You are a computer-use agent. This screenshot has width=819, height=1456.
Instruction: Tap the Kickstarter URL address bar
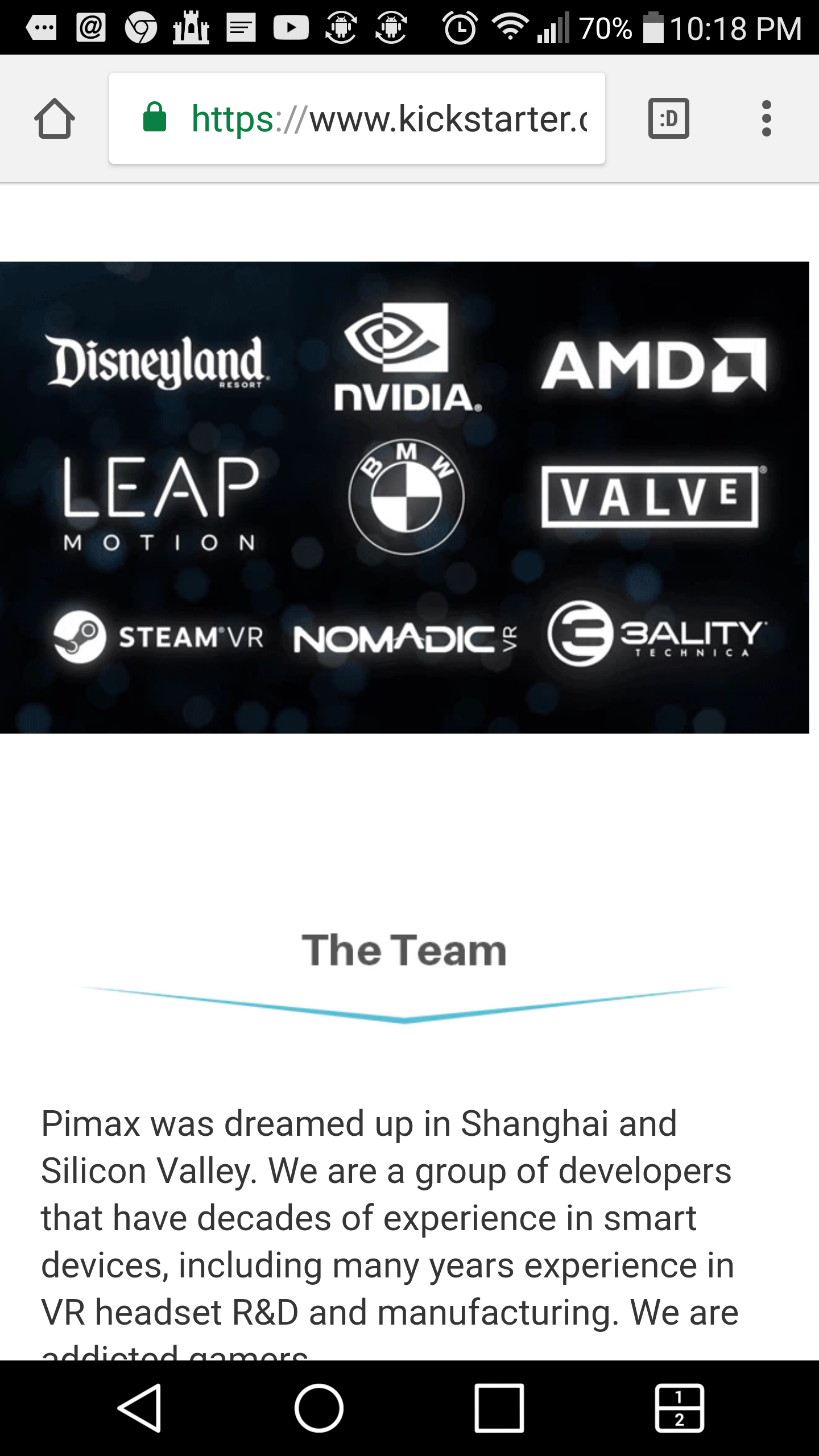point(357,118)
